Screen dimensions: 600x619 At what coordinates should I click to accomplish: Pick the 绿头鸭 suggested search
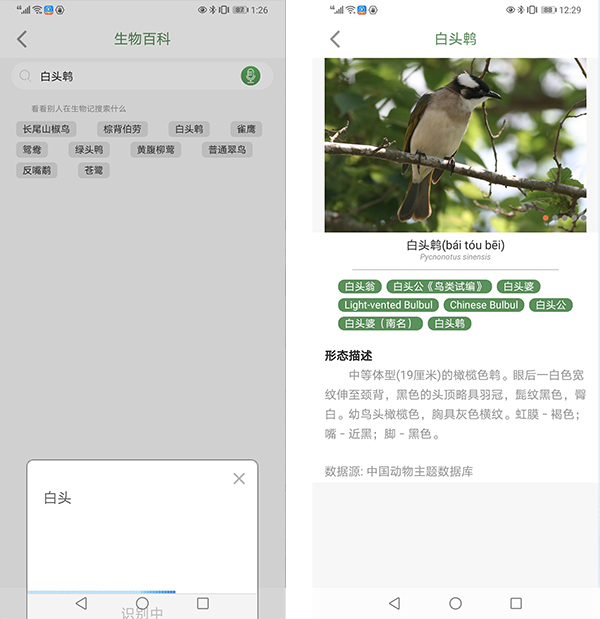click(x=88, y=150)
